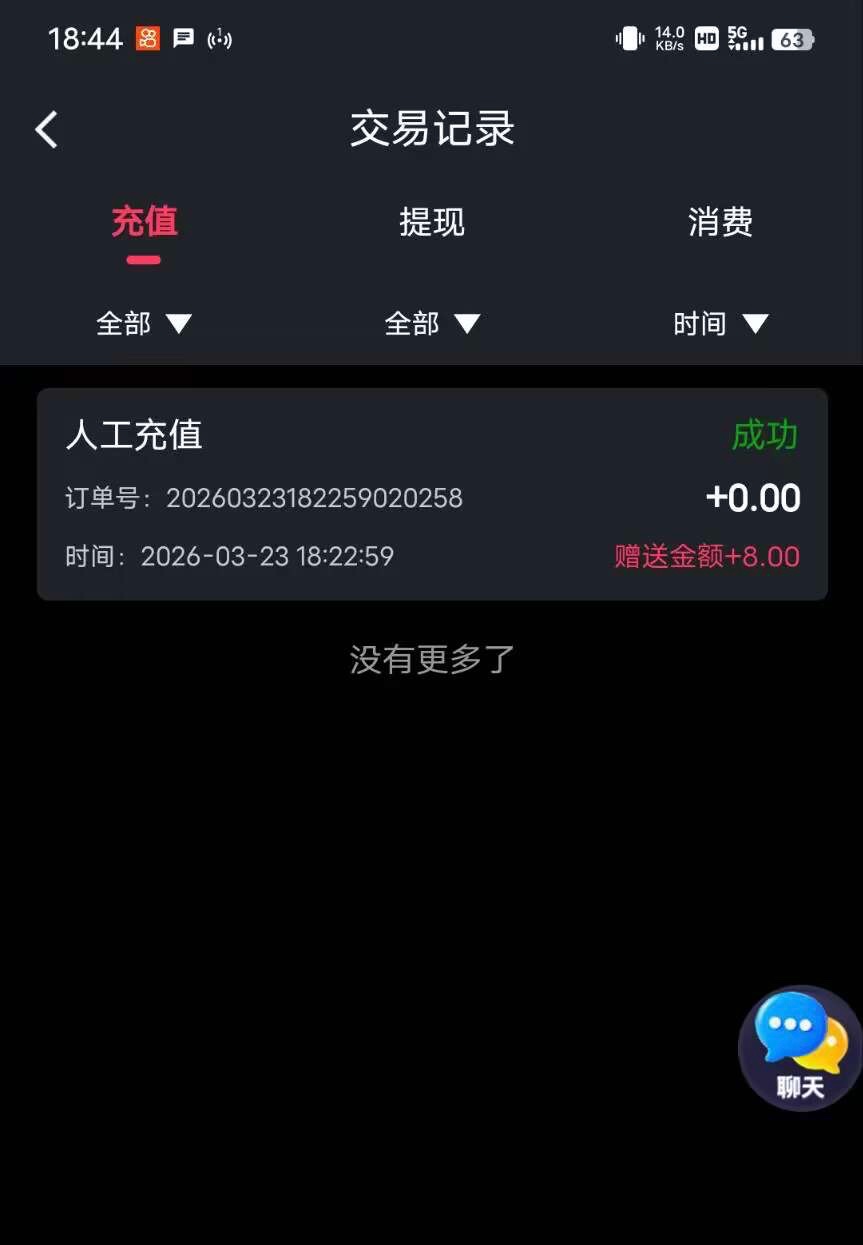Open the 时间 filter dropdown

[720, 324]
